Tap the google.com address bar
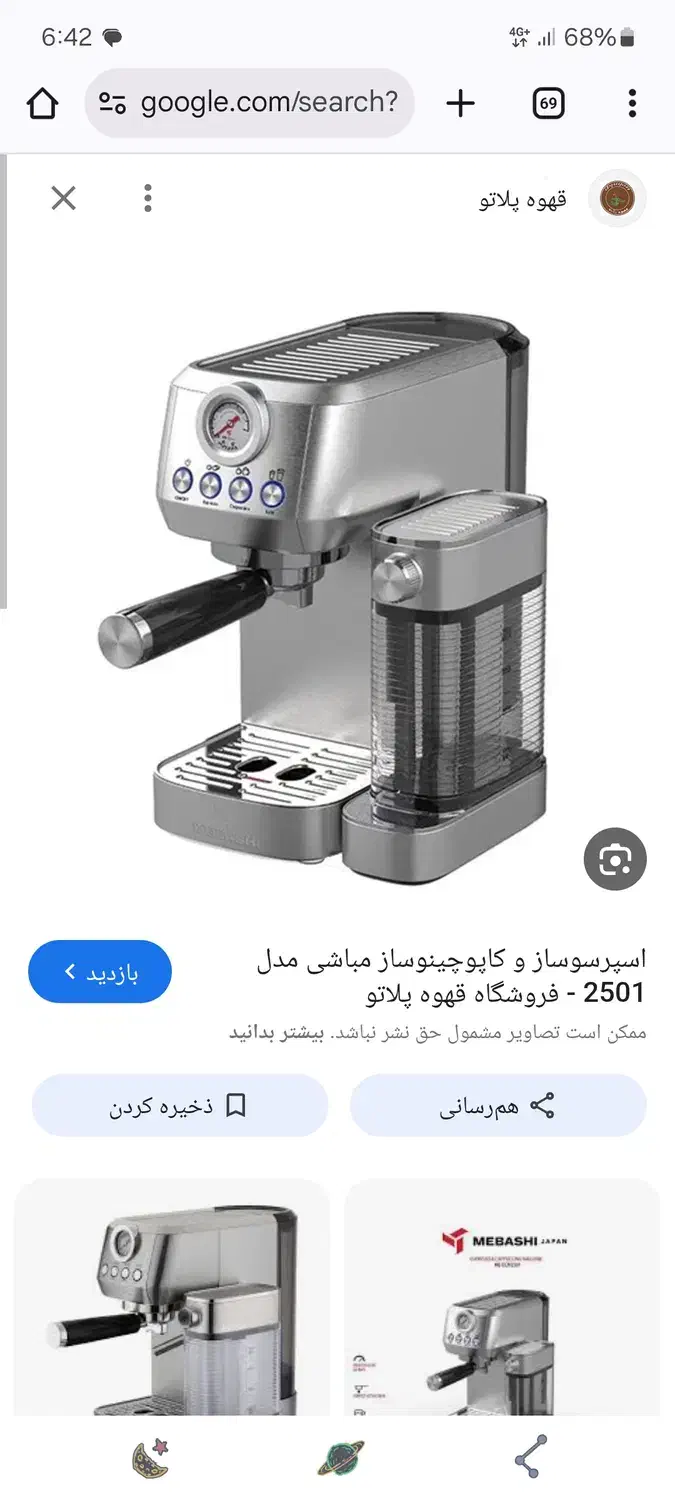 pyautogui.click(x=250, y=103)
